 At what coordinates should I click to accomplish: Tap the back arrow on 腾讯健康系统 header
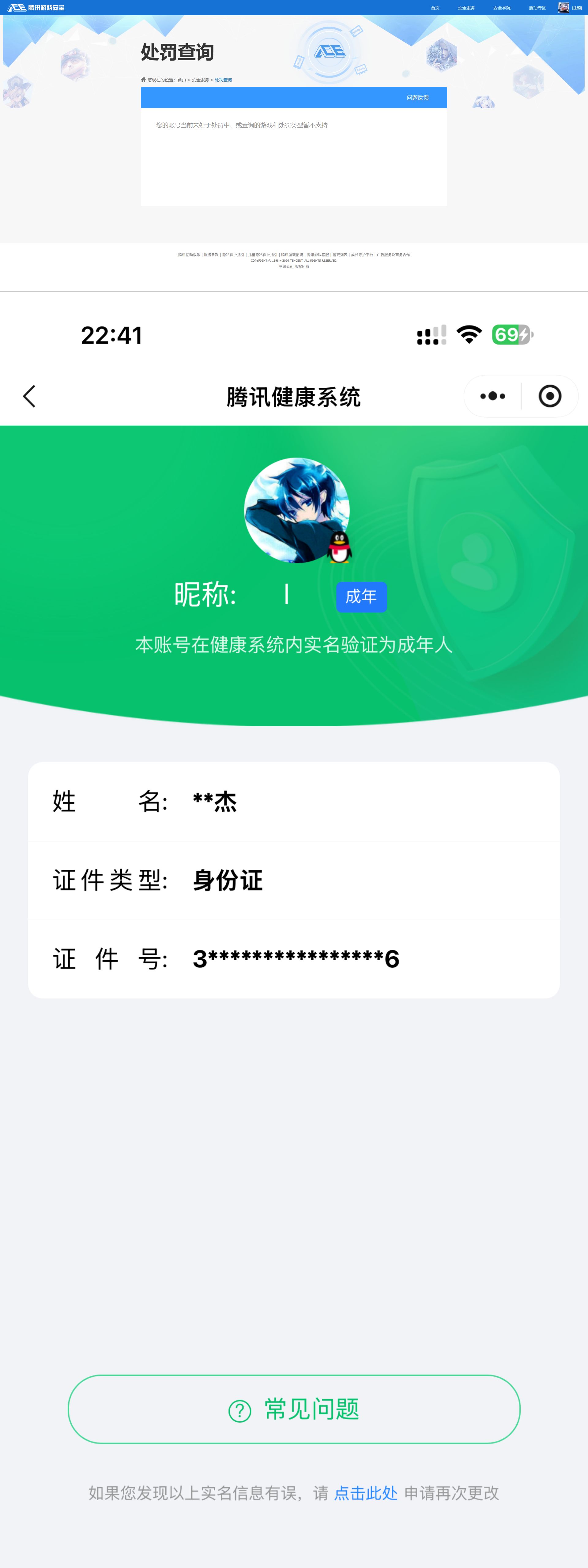[x=29, y=396]
